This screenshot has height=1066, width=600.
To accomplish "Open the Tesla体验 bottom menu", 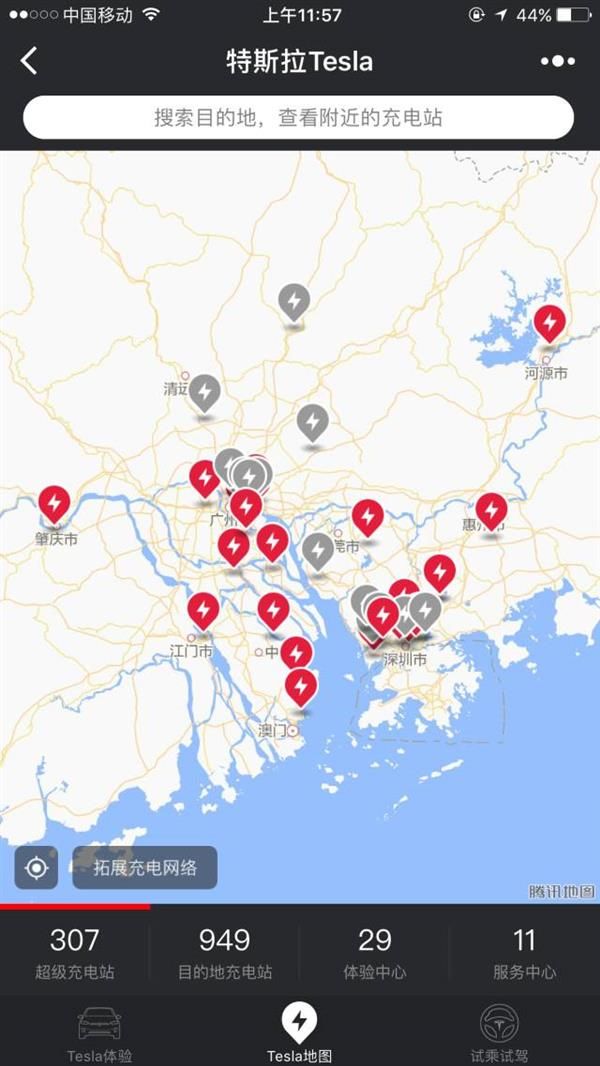I will (x=99, y=1033).
